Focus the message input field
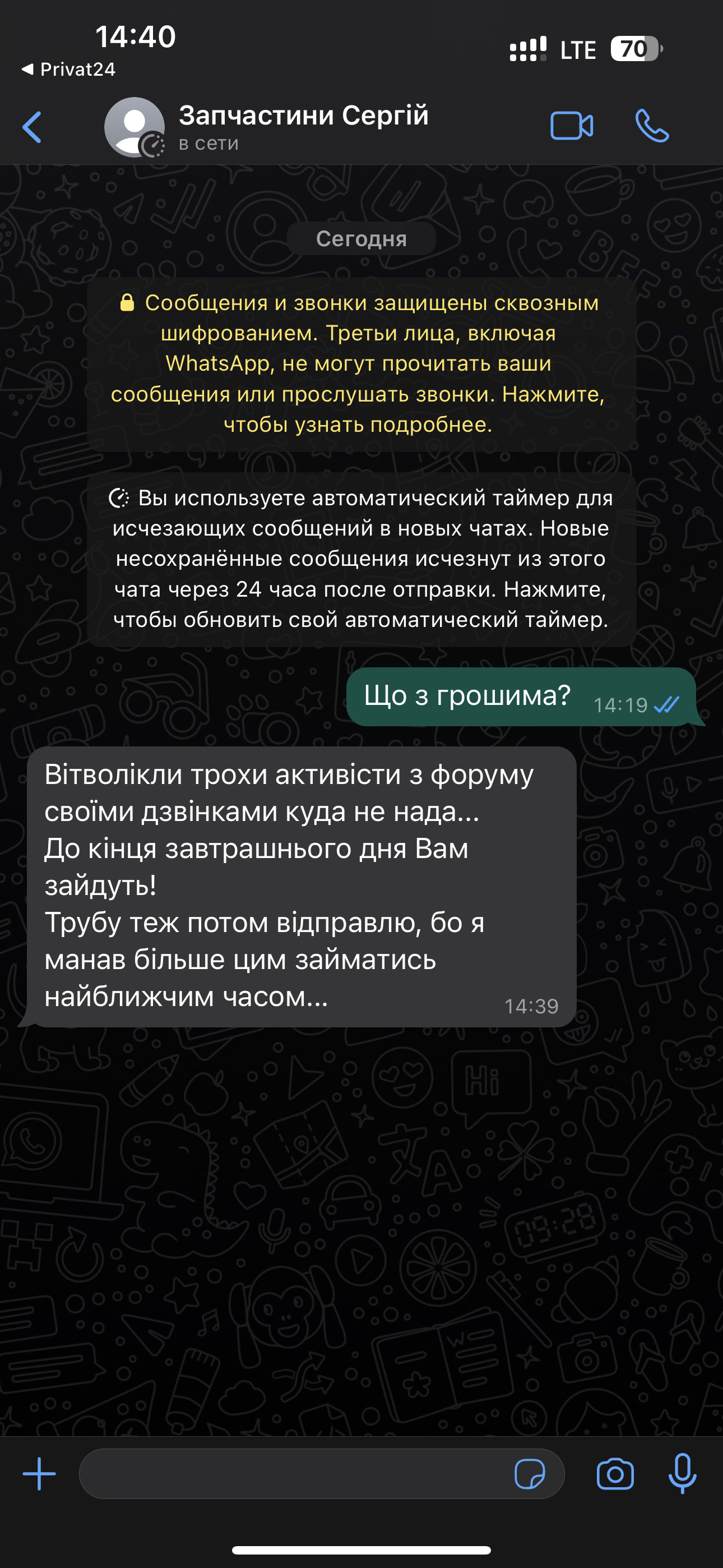Viewport: 723px width, 1568px height. coord(292,1474)
